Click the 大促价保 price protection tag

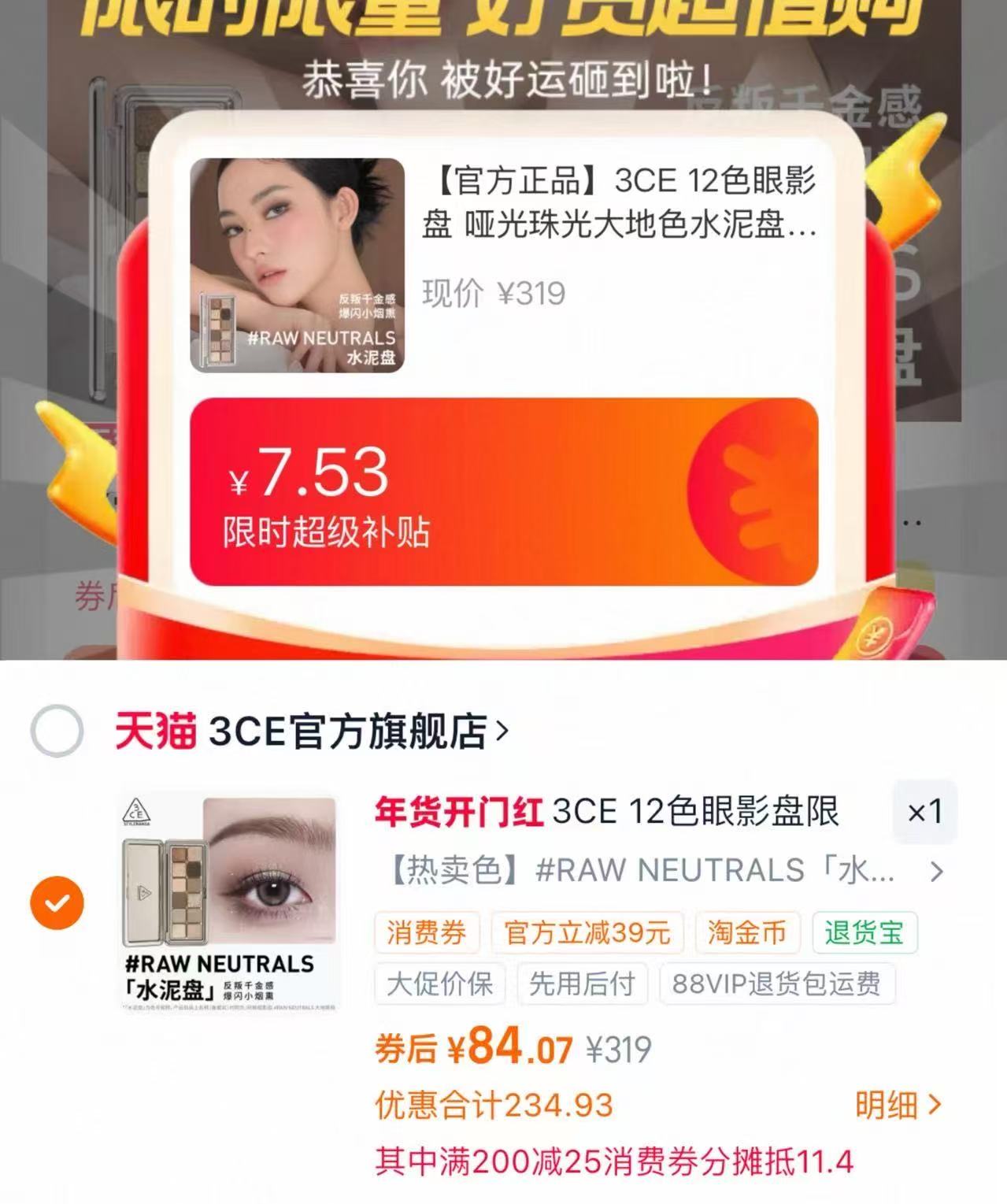(x=439, y=984)
